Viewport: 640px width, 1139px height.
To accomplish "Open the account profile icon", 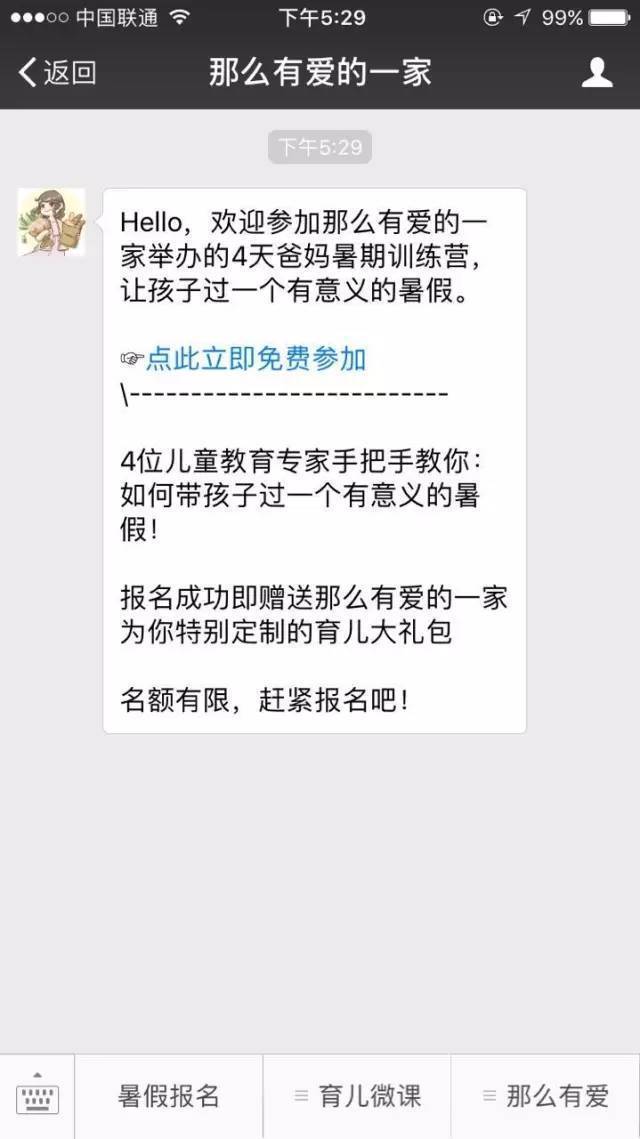I will pos(597,72).
